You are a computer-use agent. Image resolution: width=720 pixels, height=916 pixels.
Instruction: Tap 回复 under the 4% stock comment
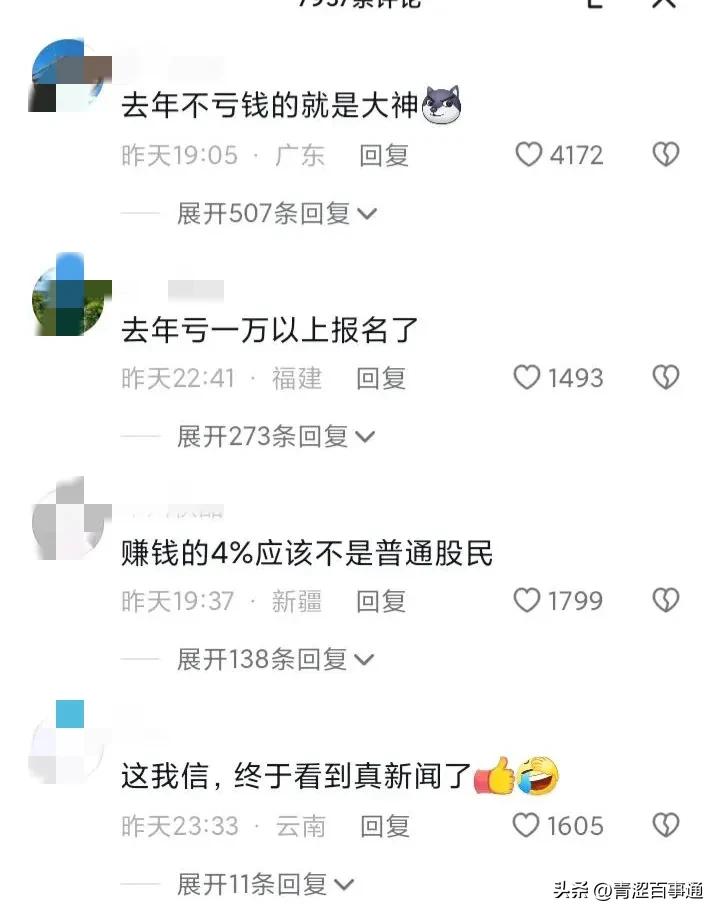click(380, 601)
